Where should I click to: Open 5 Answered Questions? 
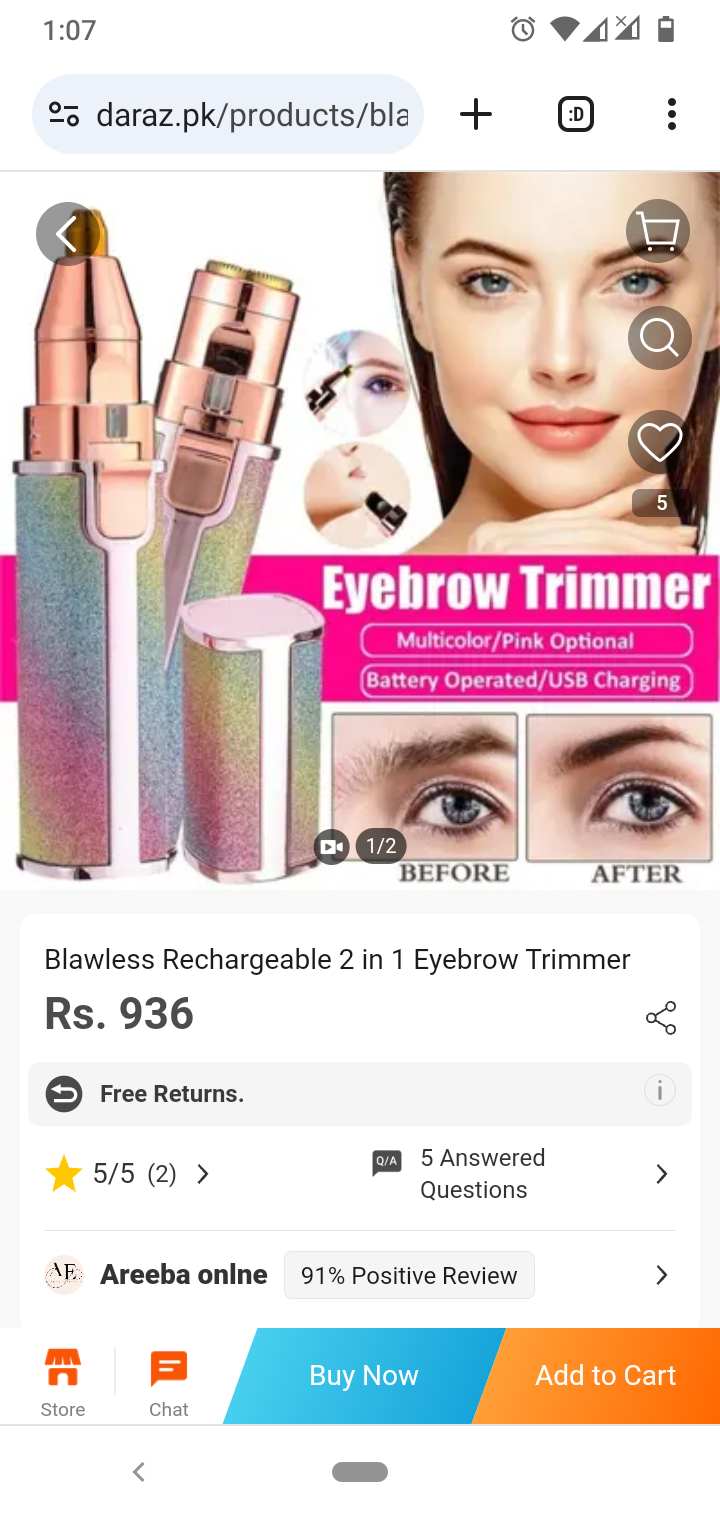tap(518, 1174)
